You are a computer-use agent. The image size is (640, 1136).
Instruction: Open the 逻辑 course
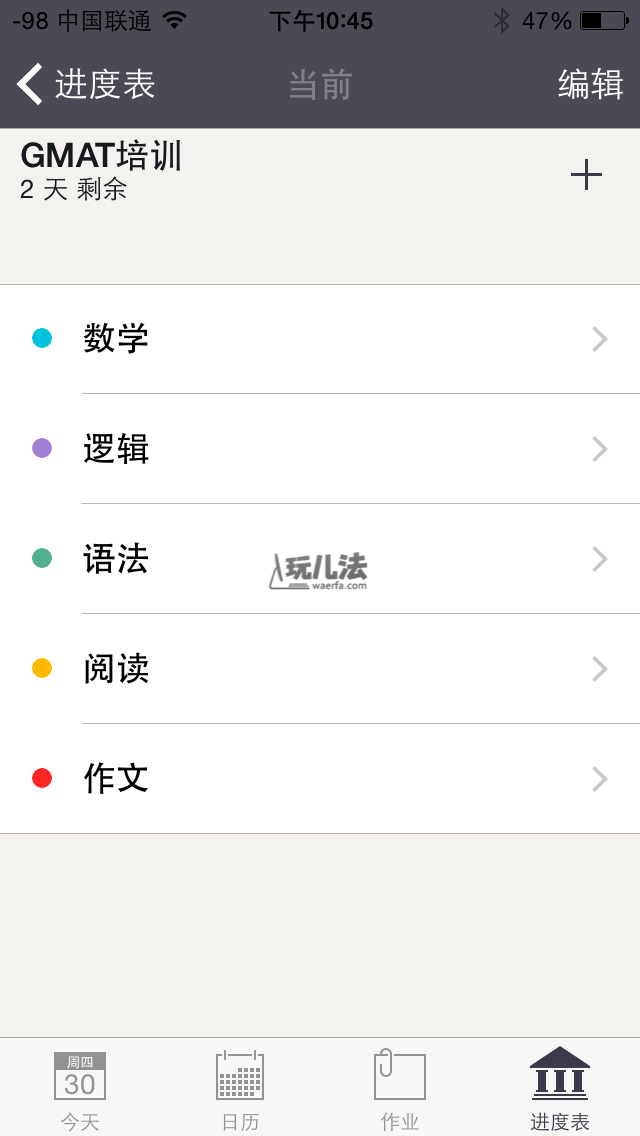point(320,449)
